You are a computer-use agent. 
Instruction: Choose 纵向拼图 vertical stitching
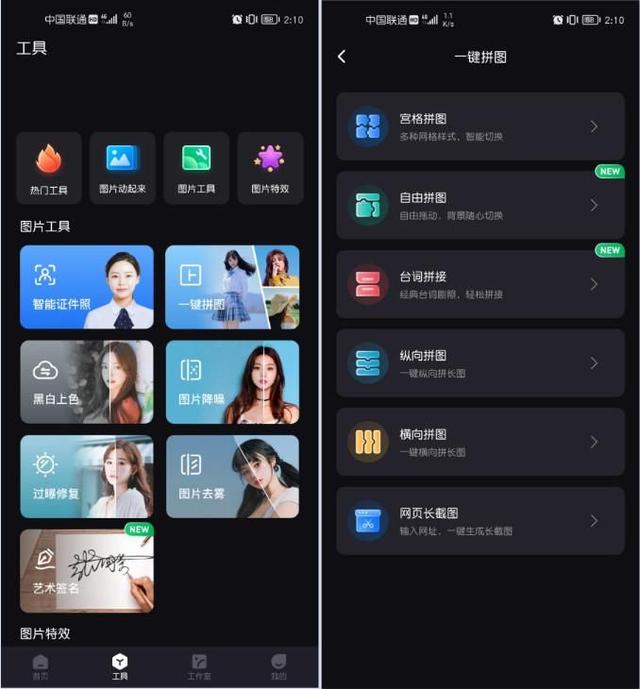coord(480,363)
